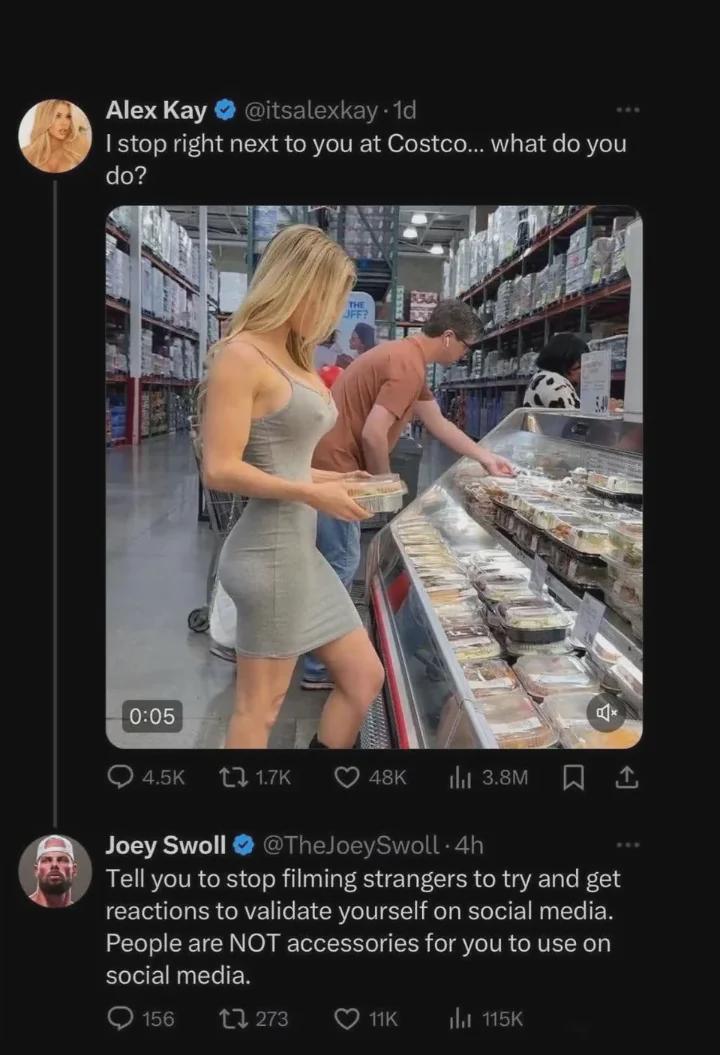Screen dimensions: 720x1055
Task: Open Joey Swoll's profile picture
Action: pos(55,870)
